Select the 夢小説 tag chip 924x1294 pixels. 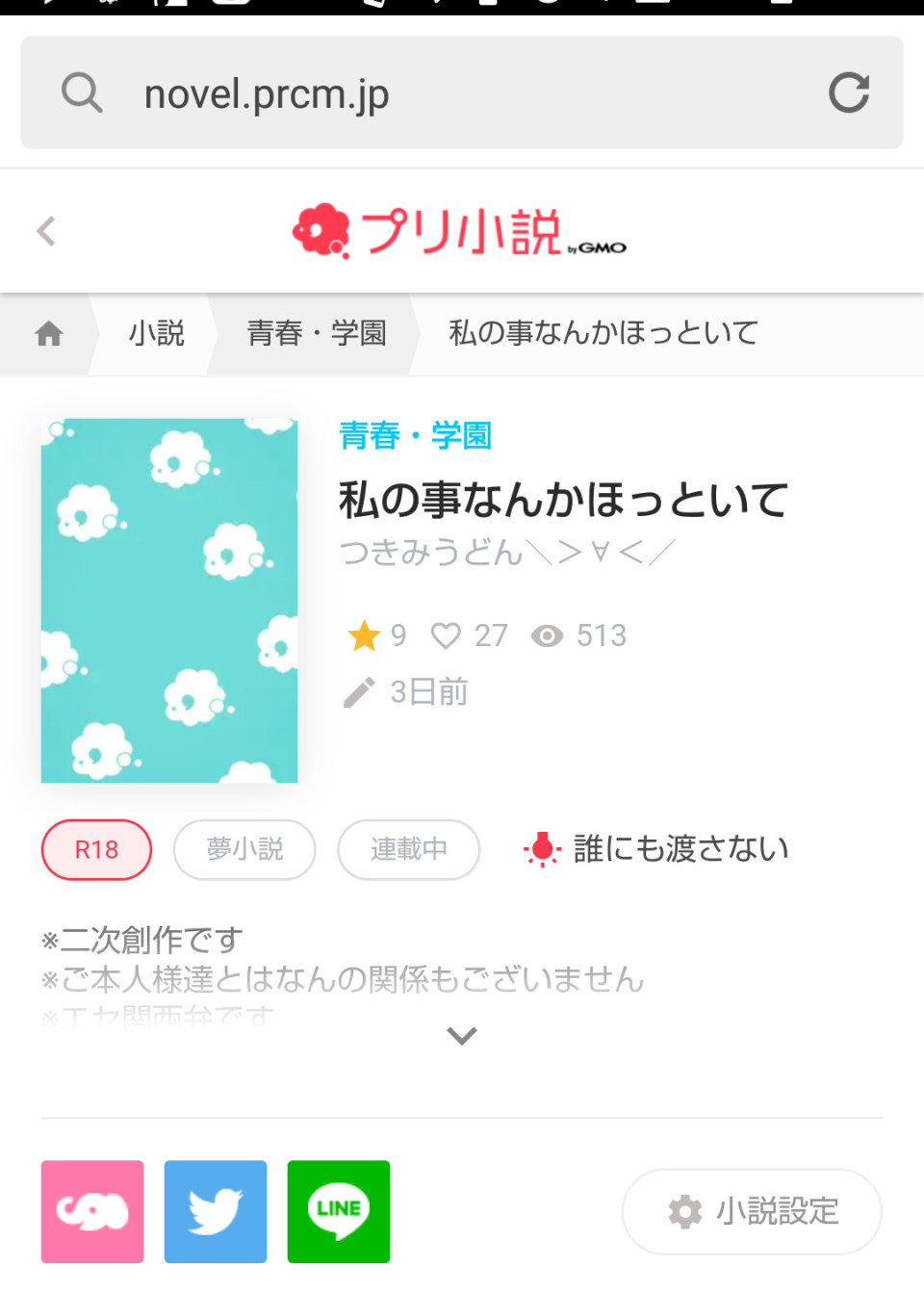244,849
